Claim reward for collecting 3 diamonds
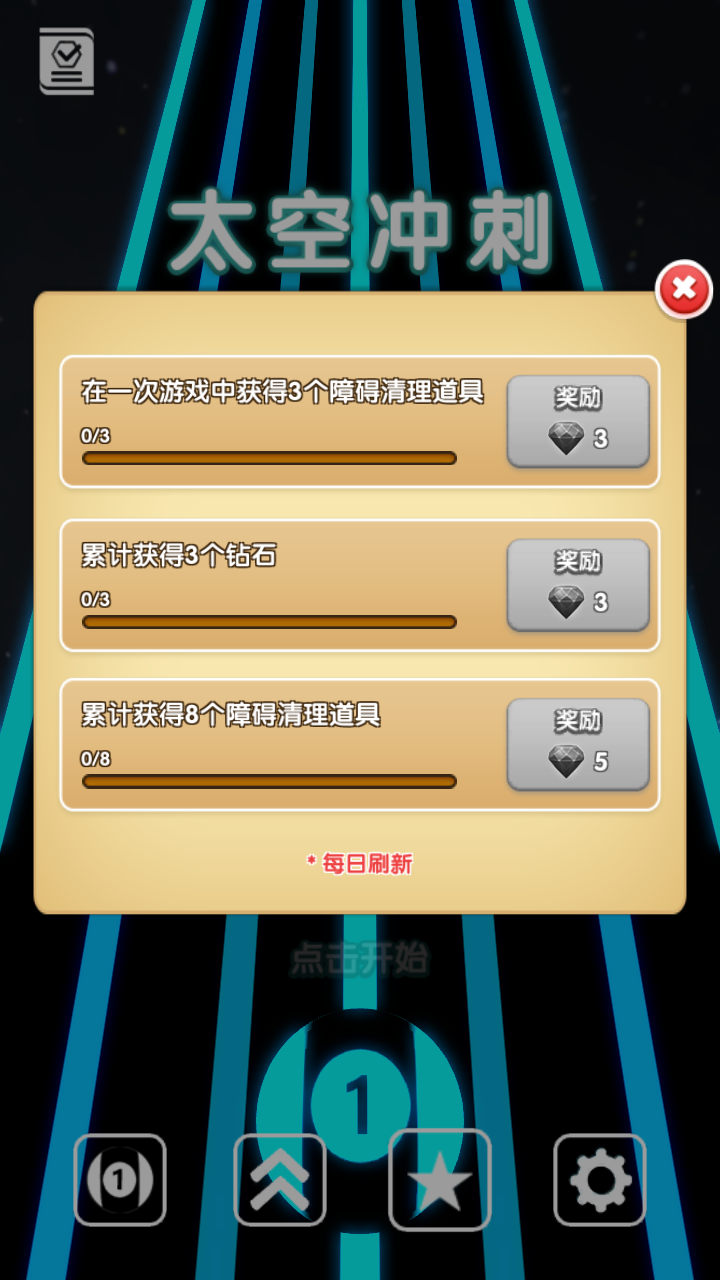This screenshot has width=720, height=1280. 578,585
